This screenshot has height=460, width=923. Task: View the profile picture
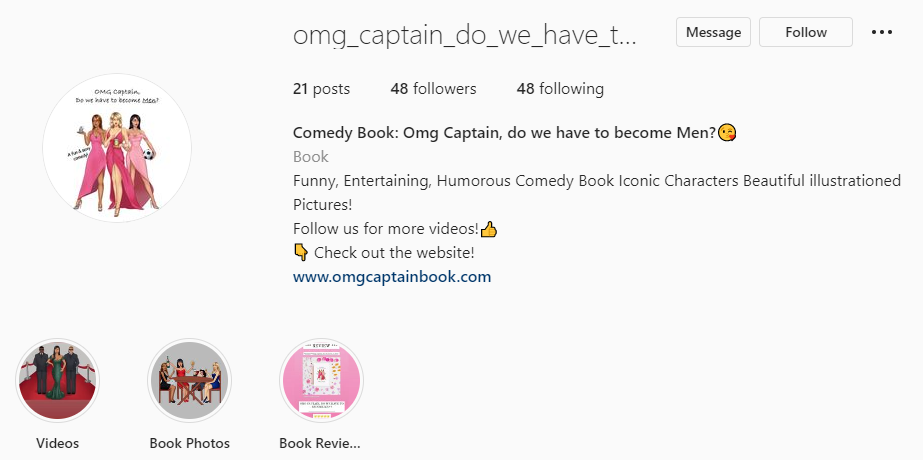point(117,148)
